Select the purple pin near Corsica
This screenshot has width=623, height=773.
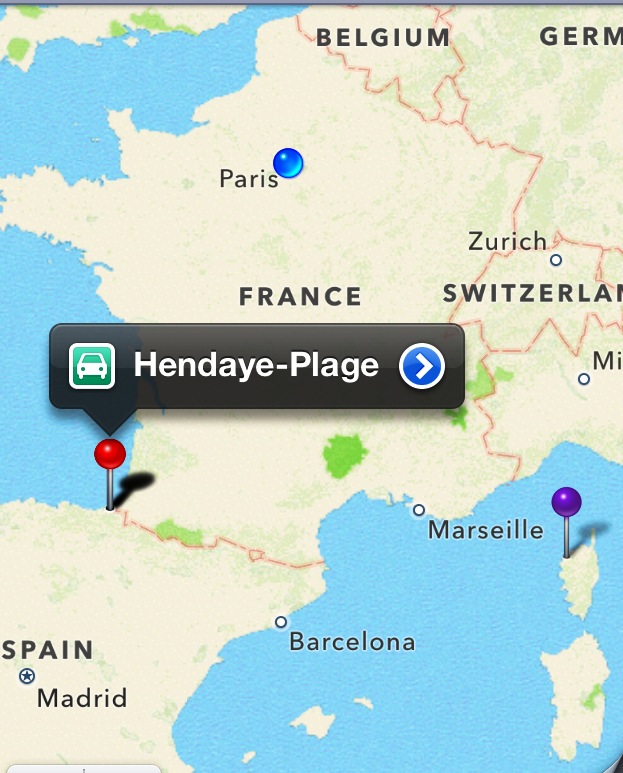(x=566, y=501)
